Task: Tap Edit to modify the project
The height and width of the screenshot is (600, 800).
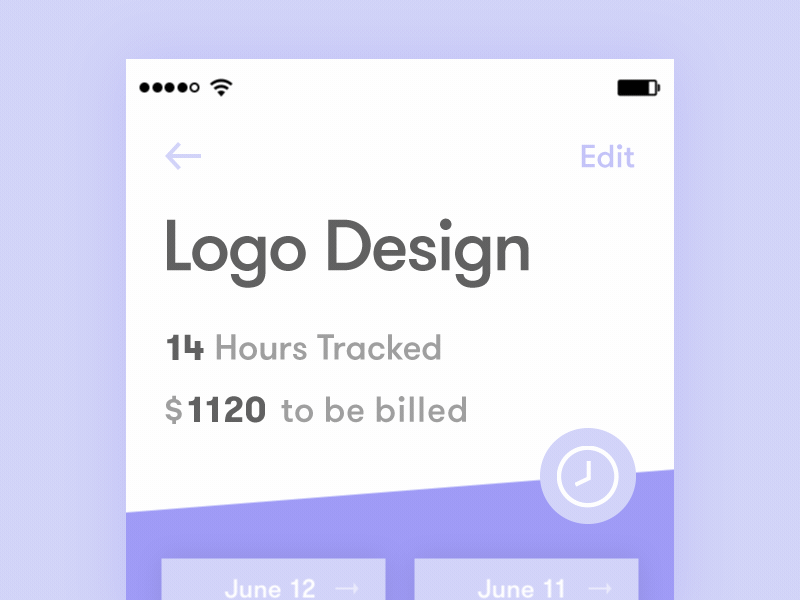Action: click(607, 157)
